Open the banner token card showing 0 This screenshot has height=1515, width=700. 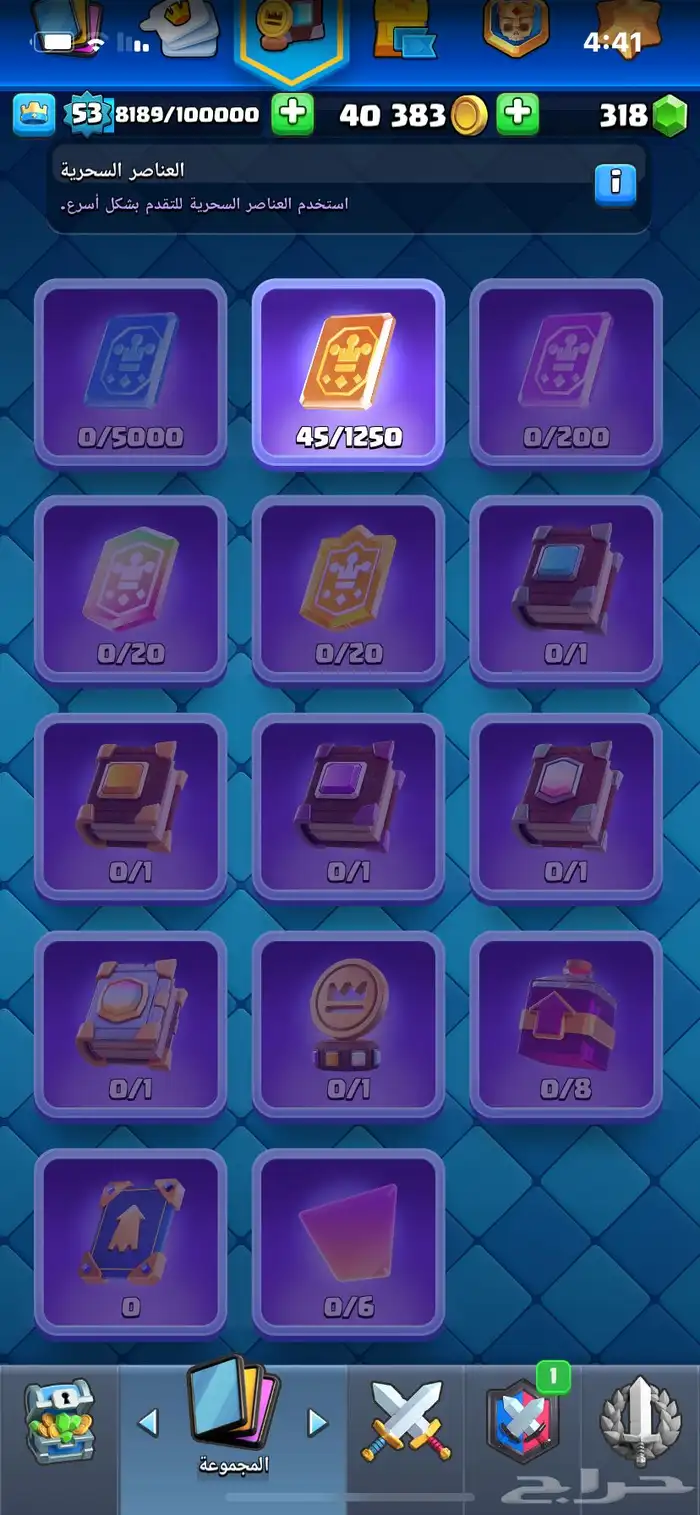pyautogui.click(x=131, y=1242)
